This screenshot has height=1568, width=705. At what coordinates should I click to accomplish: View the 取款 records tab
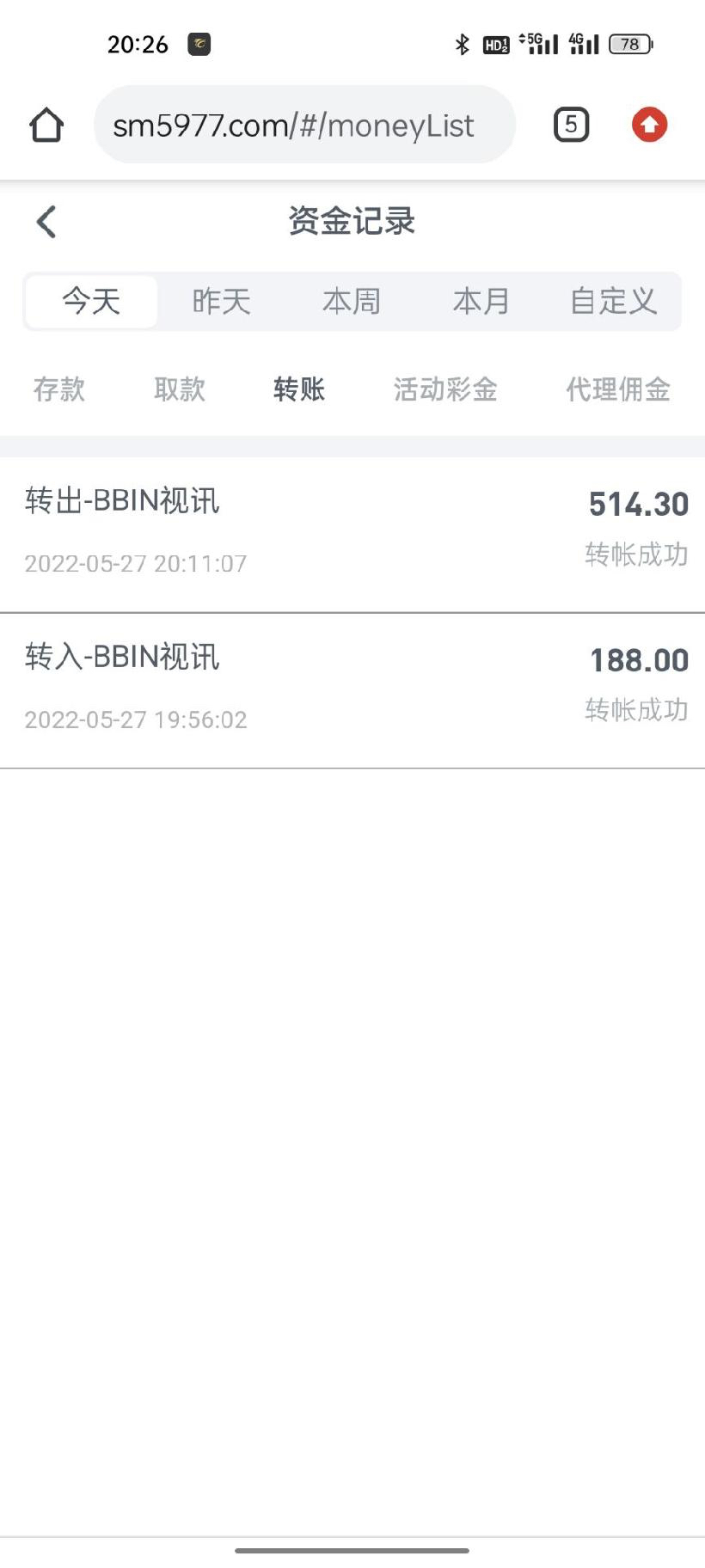(180, 389)
